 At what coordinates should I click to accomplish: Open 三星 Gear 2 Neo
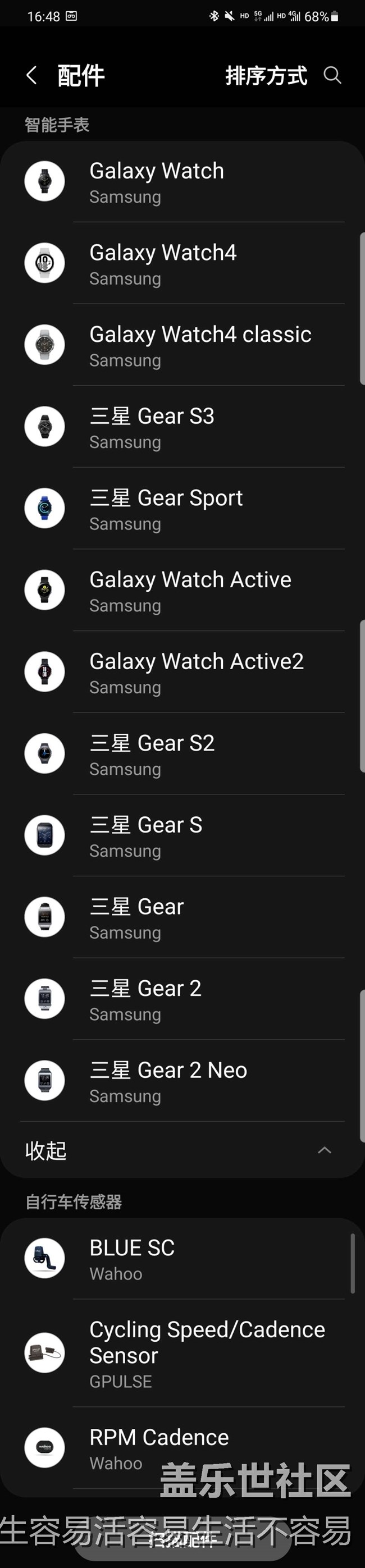pos(183,1081)
